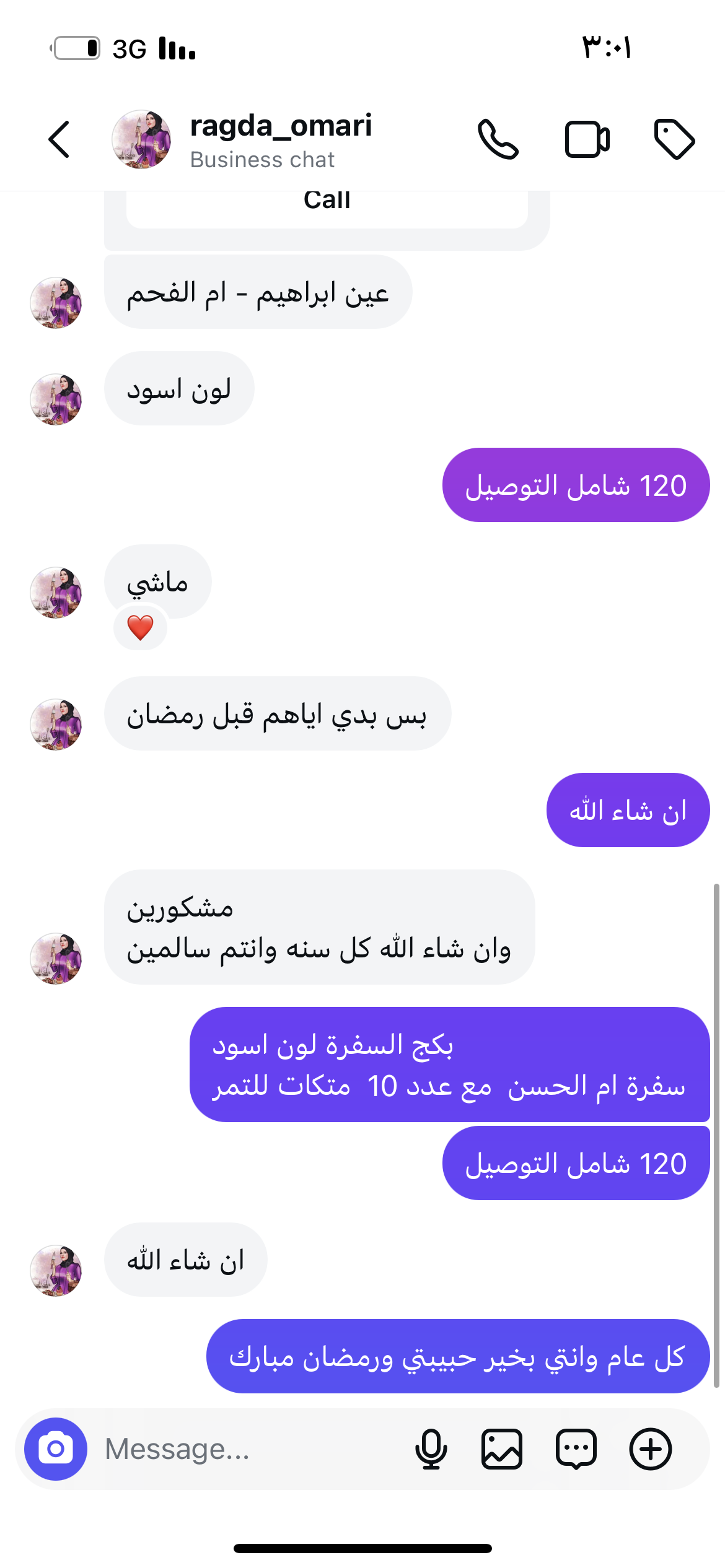View the heart reaction on ماشي message
Image resolution: width=725 pixels, height=1568 pixels.
[x=141, y=627]
